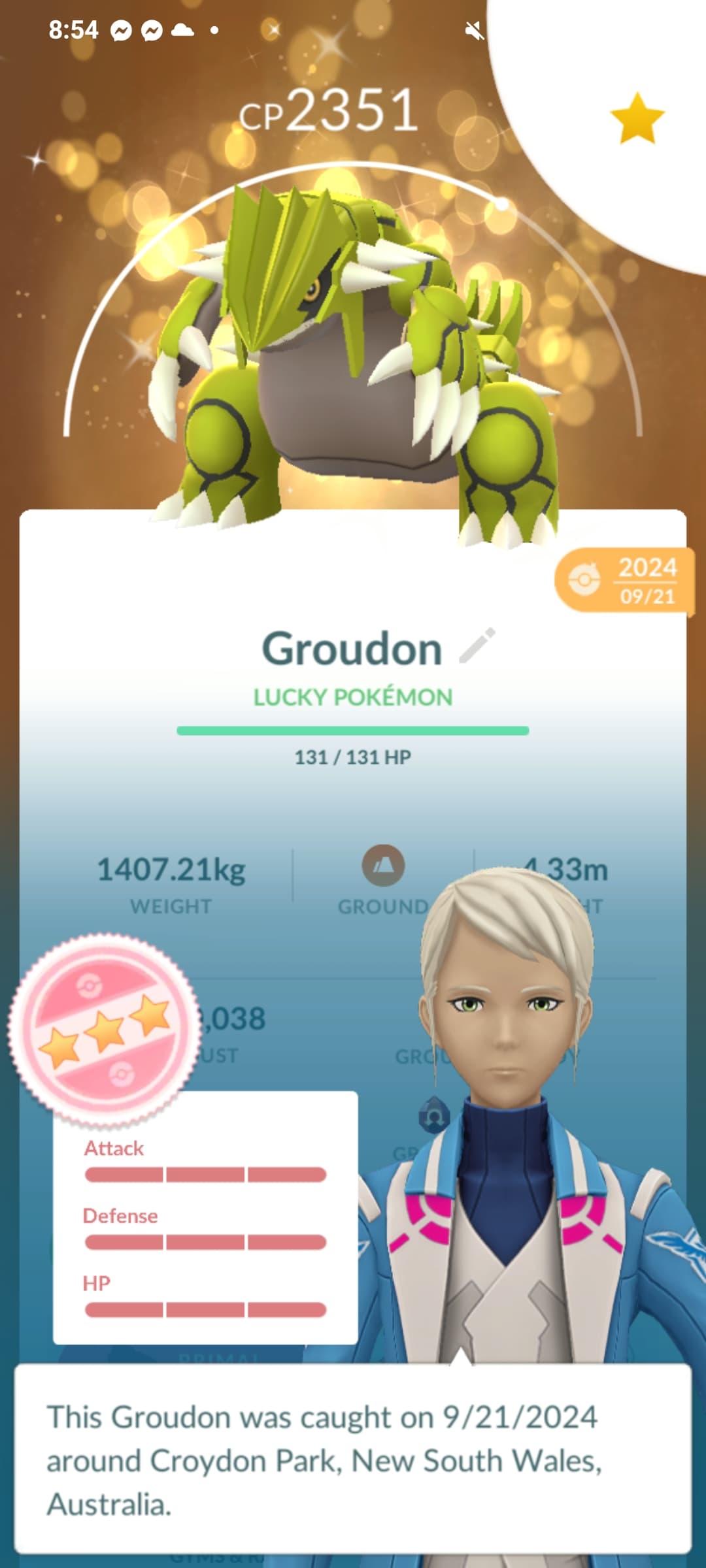The width and height of the screenshot is (706, 1568).
Task: Edit Groudon's nickname with the pencil icon
Action: click(x=477, y=646)
